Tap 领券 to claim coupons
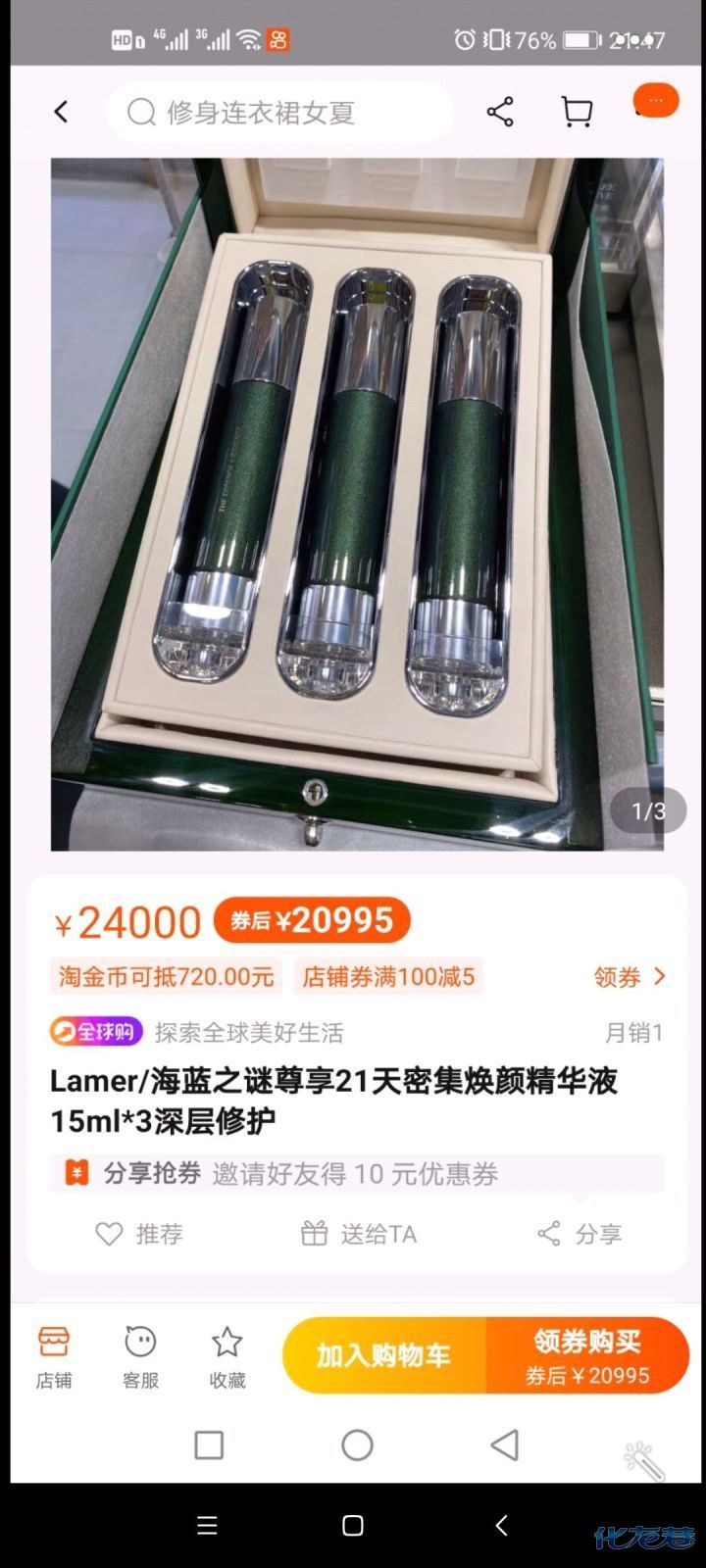The image size is (706, 1568). [x=630, y=976]
